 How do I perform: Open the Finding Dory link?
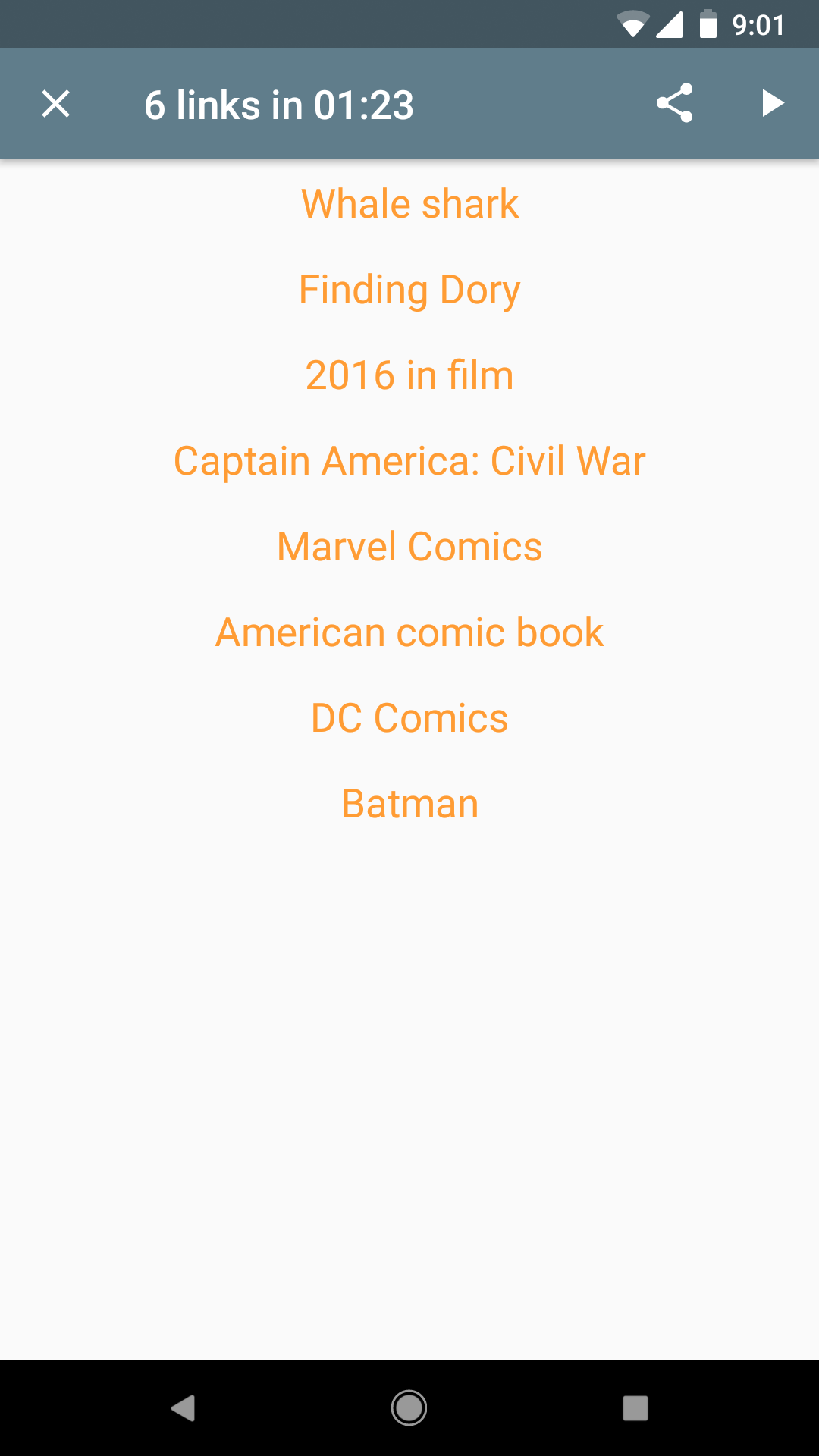(409, 290)
